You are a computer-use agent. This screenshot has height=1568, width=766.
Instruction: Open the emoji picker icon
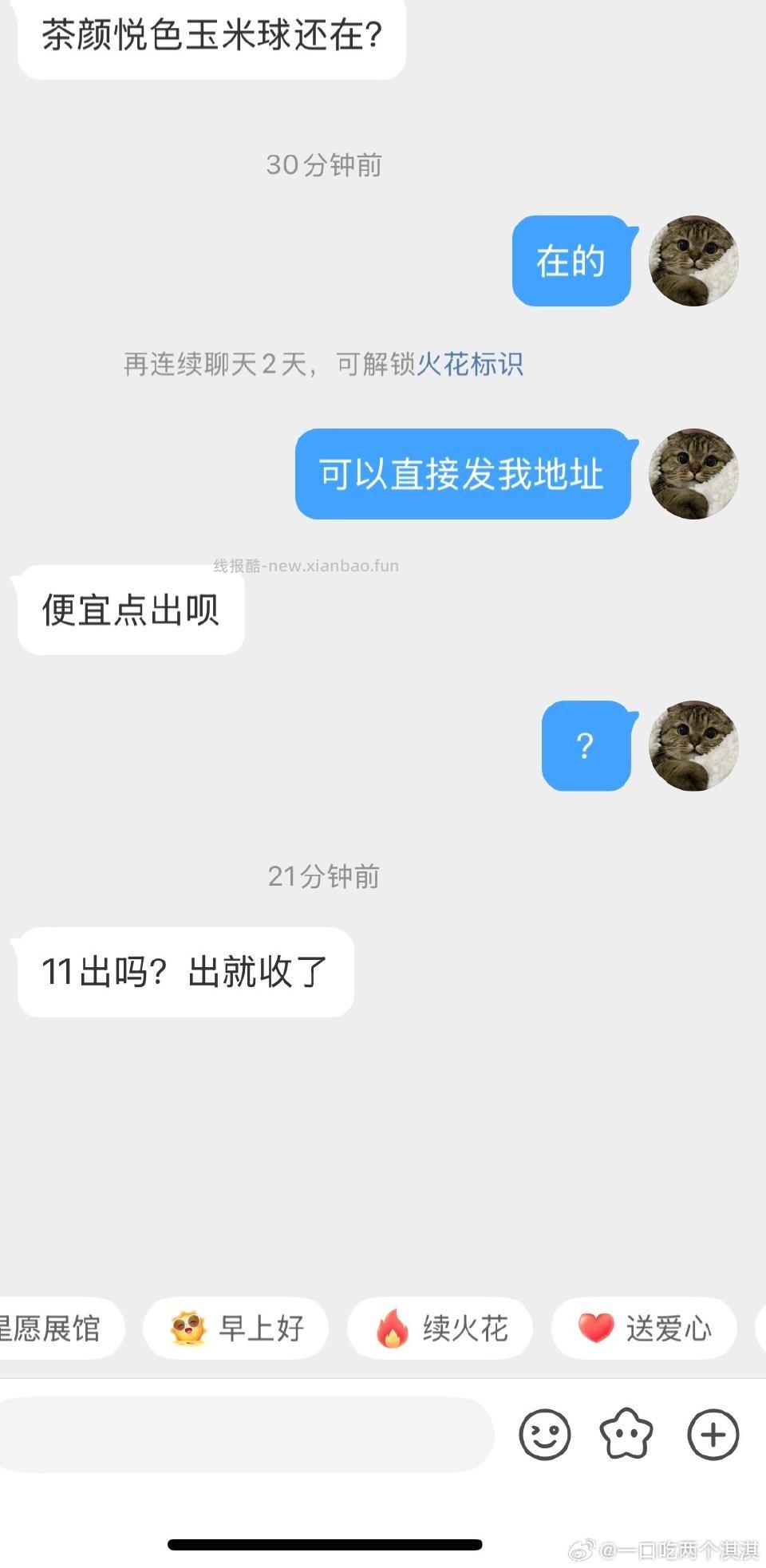click(x=545, y=1434)
